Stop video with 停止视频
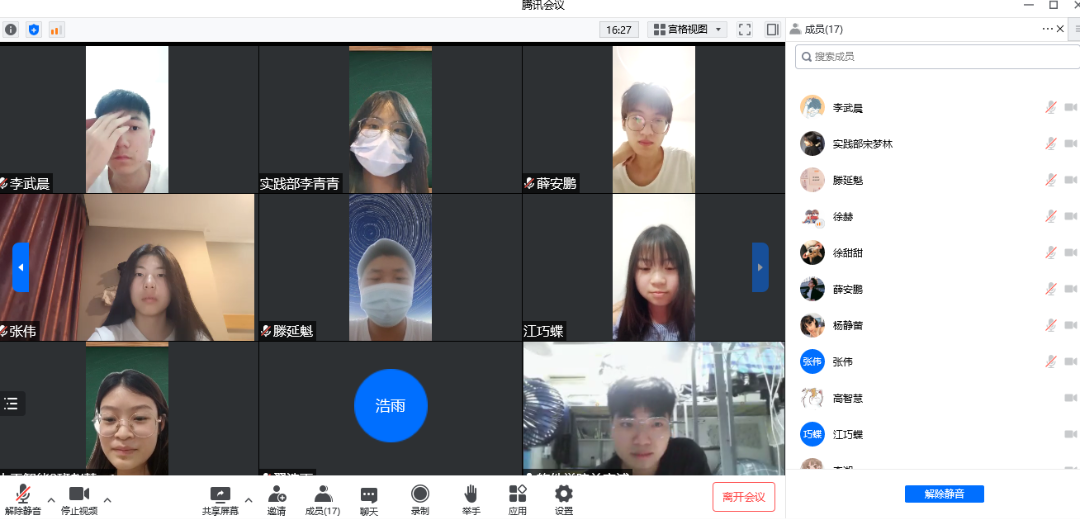 point(78,498)
